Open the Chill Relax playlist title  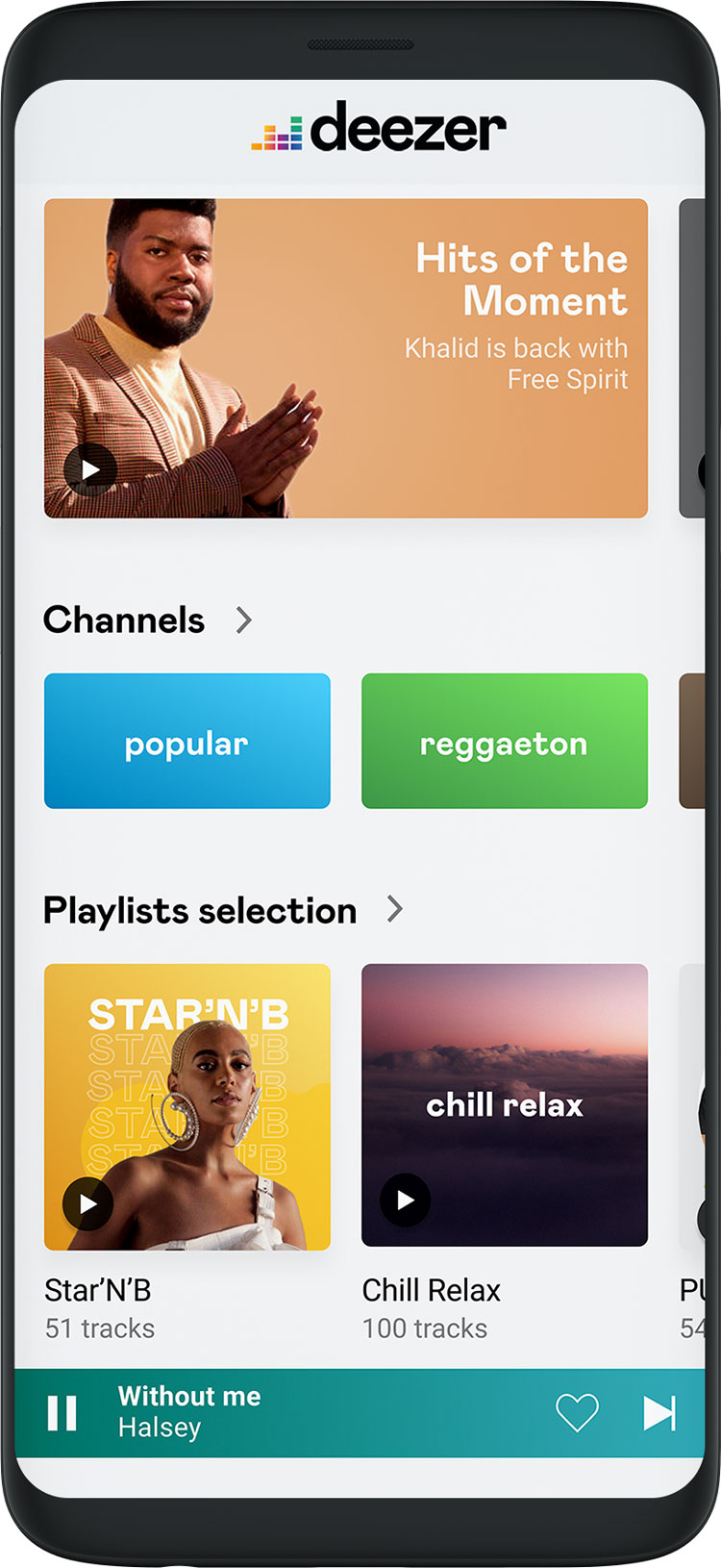click(432, 1290)
